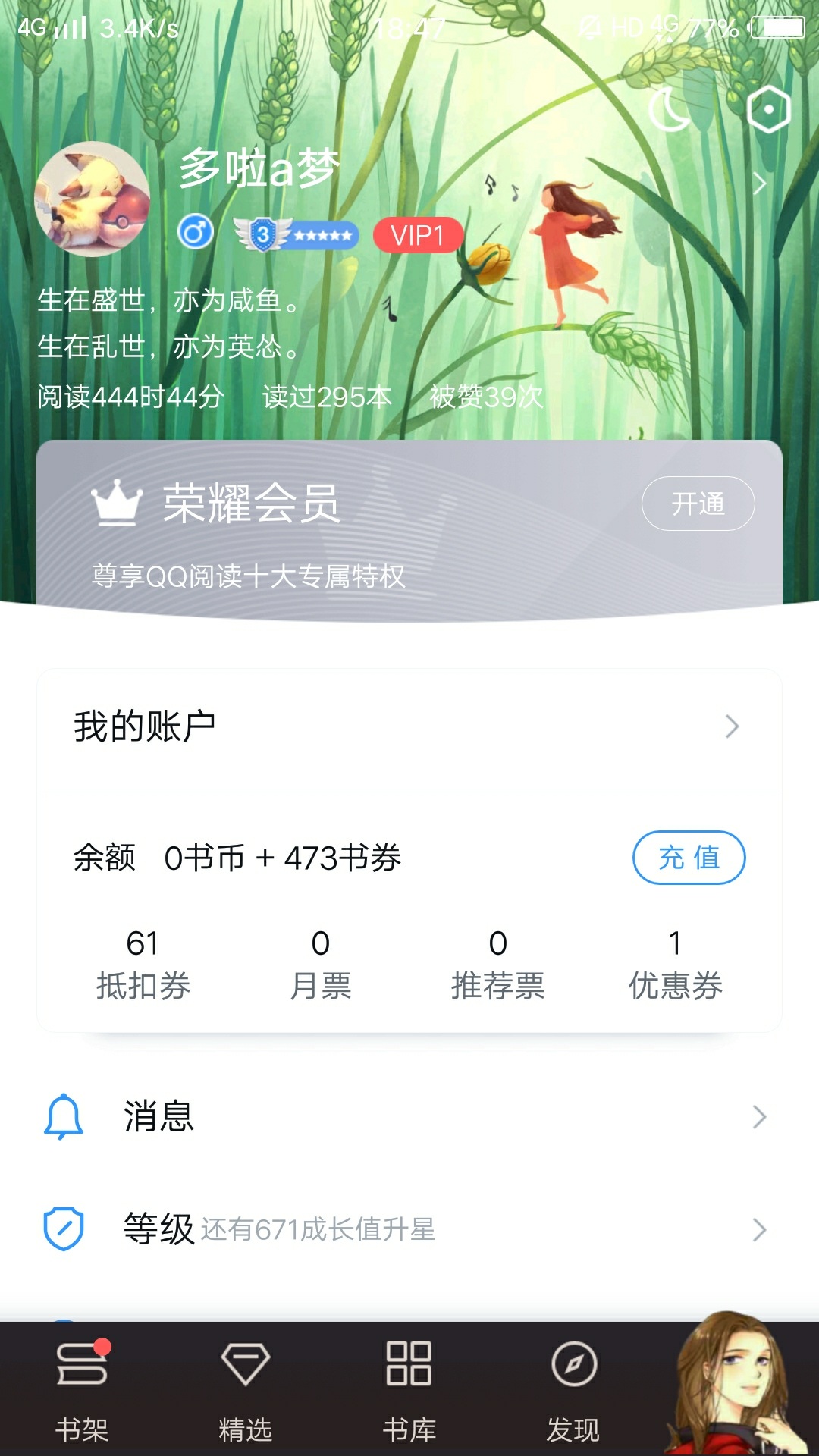The width and height of the screenshot is (819, 1456).
Task: Switch to 发现 discover tab
Action: (x=573, y=1389)
